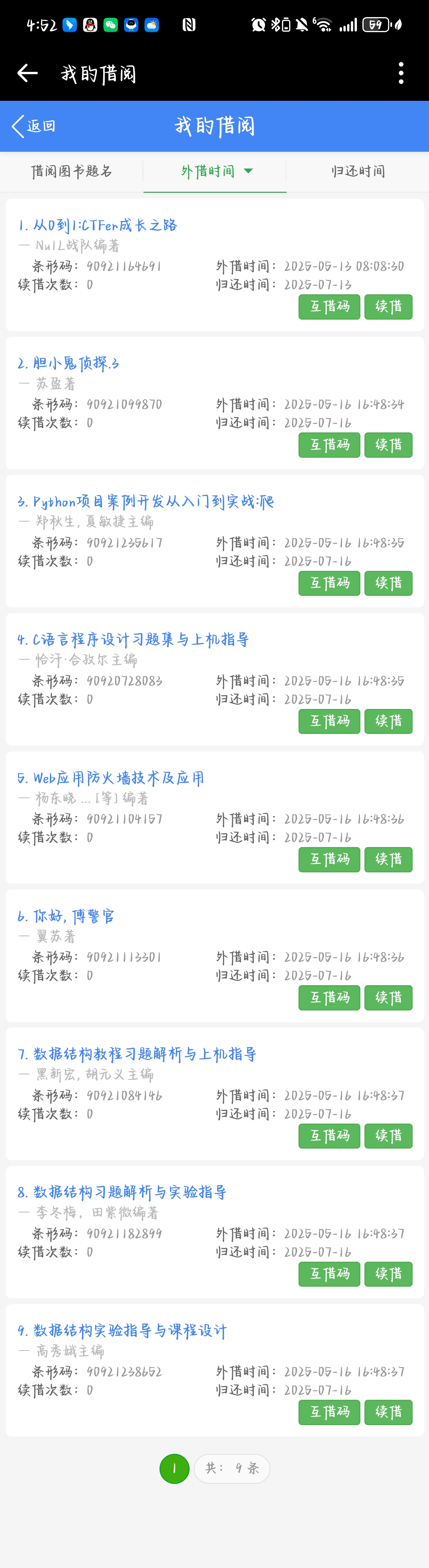Show 互借码 for C语言程序设计习题集

329,721
